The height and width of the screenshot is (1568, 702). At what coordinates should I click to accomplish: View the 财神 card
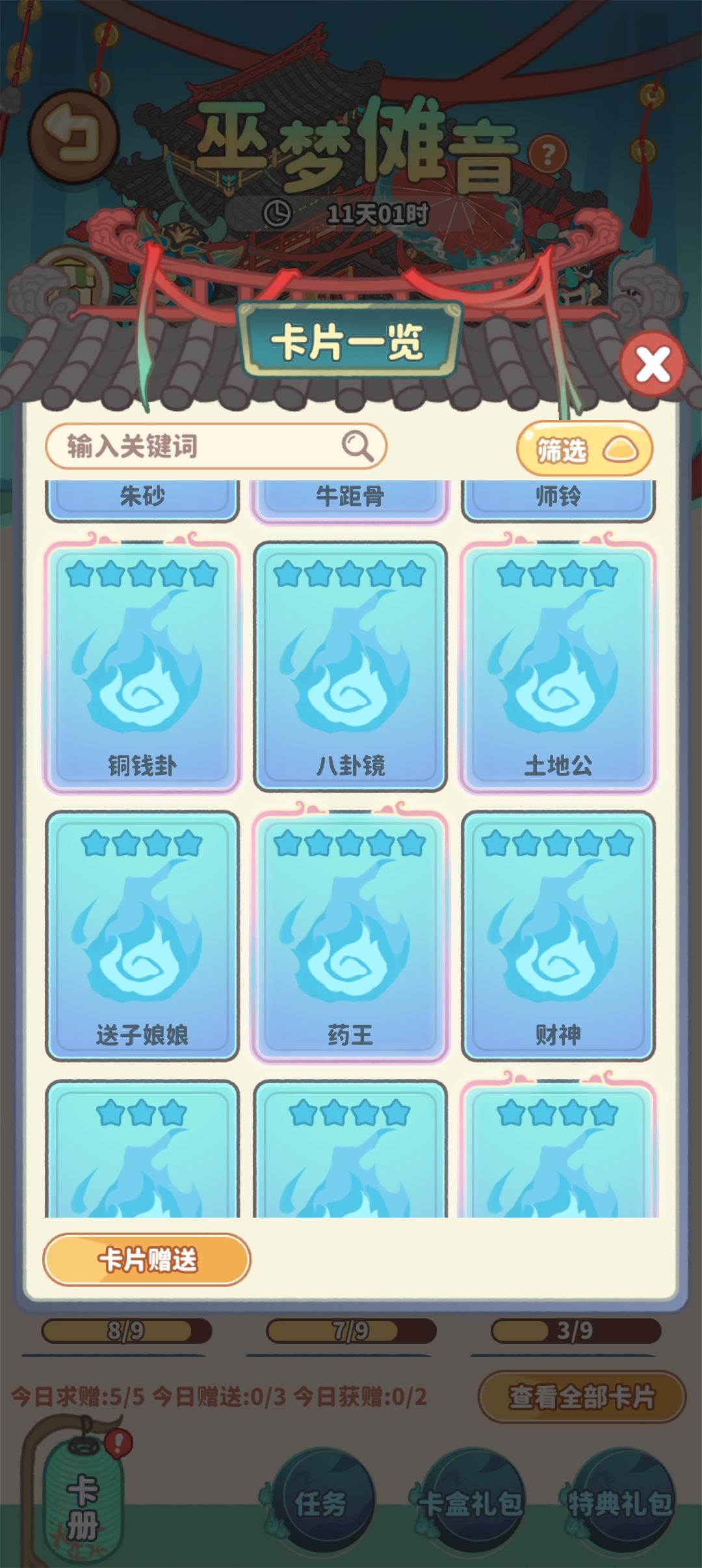pos(558,936)
